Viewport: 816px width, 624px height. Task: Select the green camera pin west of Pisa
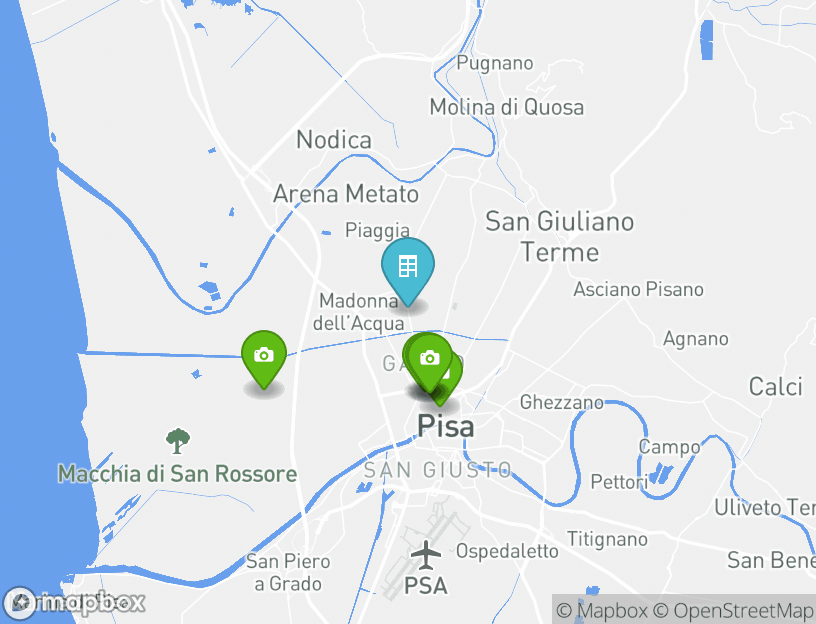(x=264, y=356)
